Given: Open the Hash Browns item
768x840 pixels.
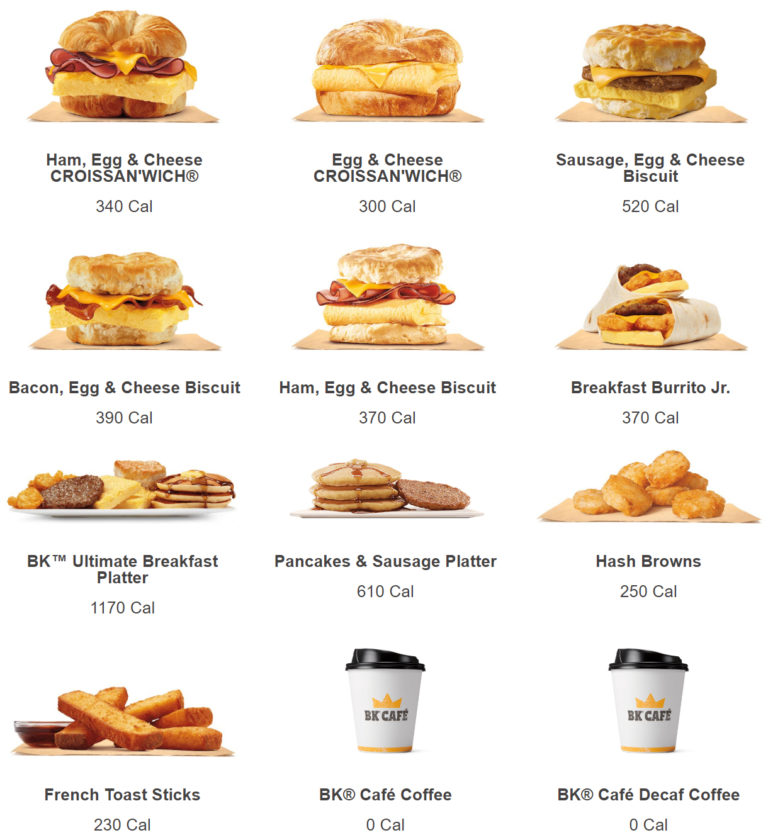Looking at the screenshot, I should (x=650, y=487).
